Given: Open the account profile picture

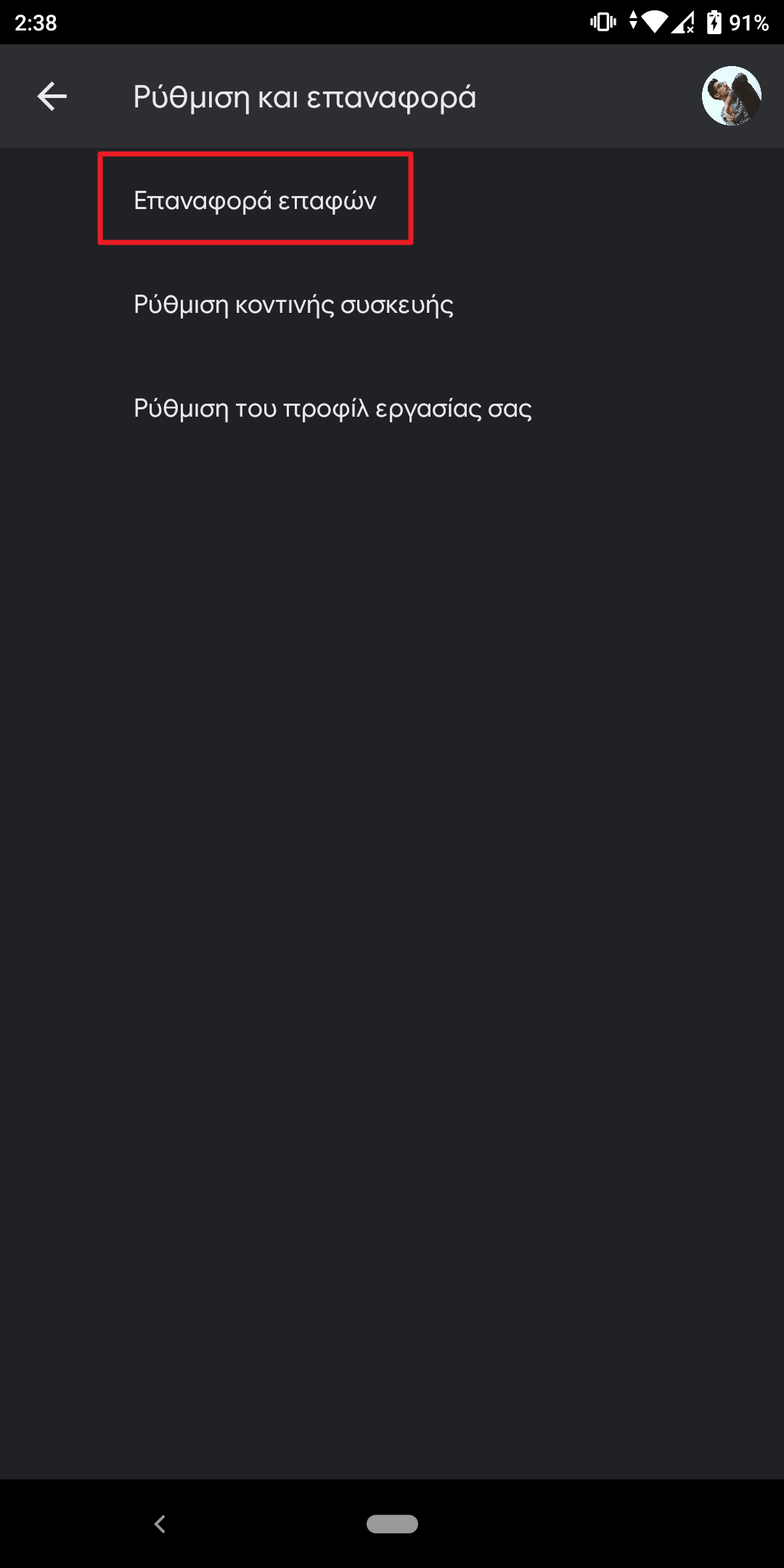Looking at the screenshot, I should pyautogui.click(x=731, y=96).
